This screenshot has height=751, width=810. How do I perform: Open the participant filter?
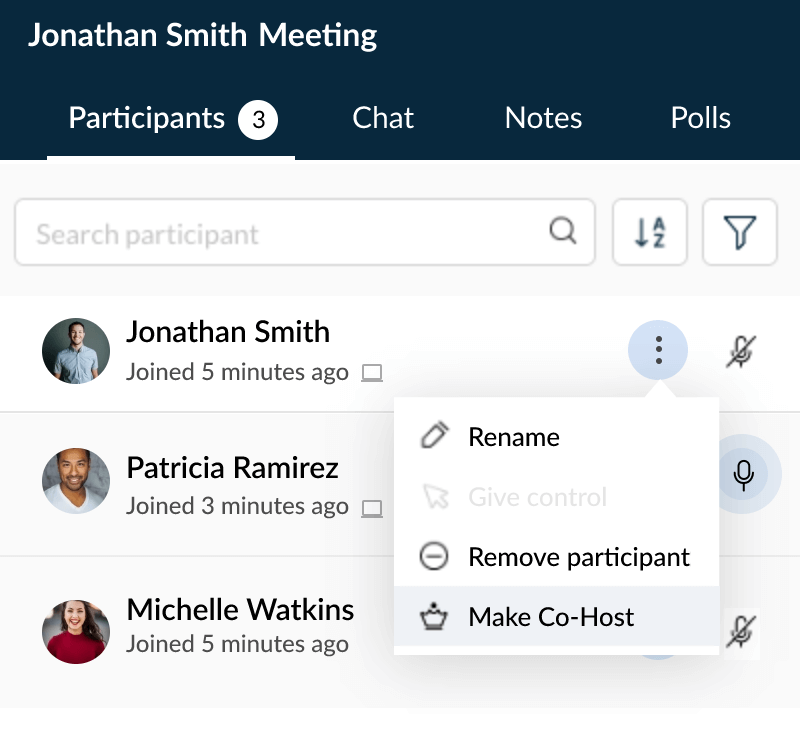click(740, 233)
